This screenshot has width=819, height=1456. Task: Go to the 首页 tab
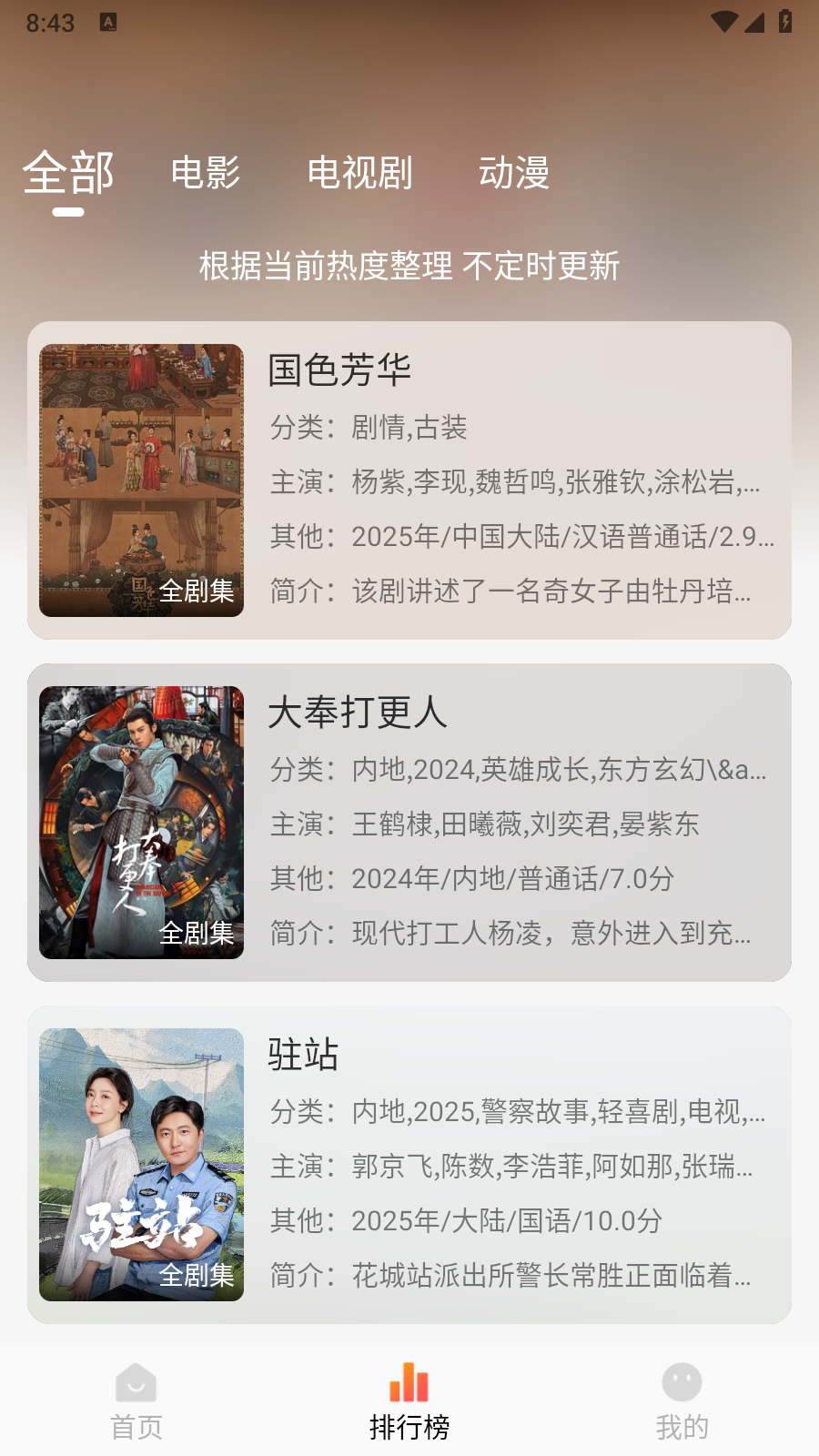click(x=136, y=1401)
